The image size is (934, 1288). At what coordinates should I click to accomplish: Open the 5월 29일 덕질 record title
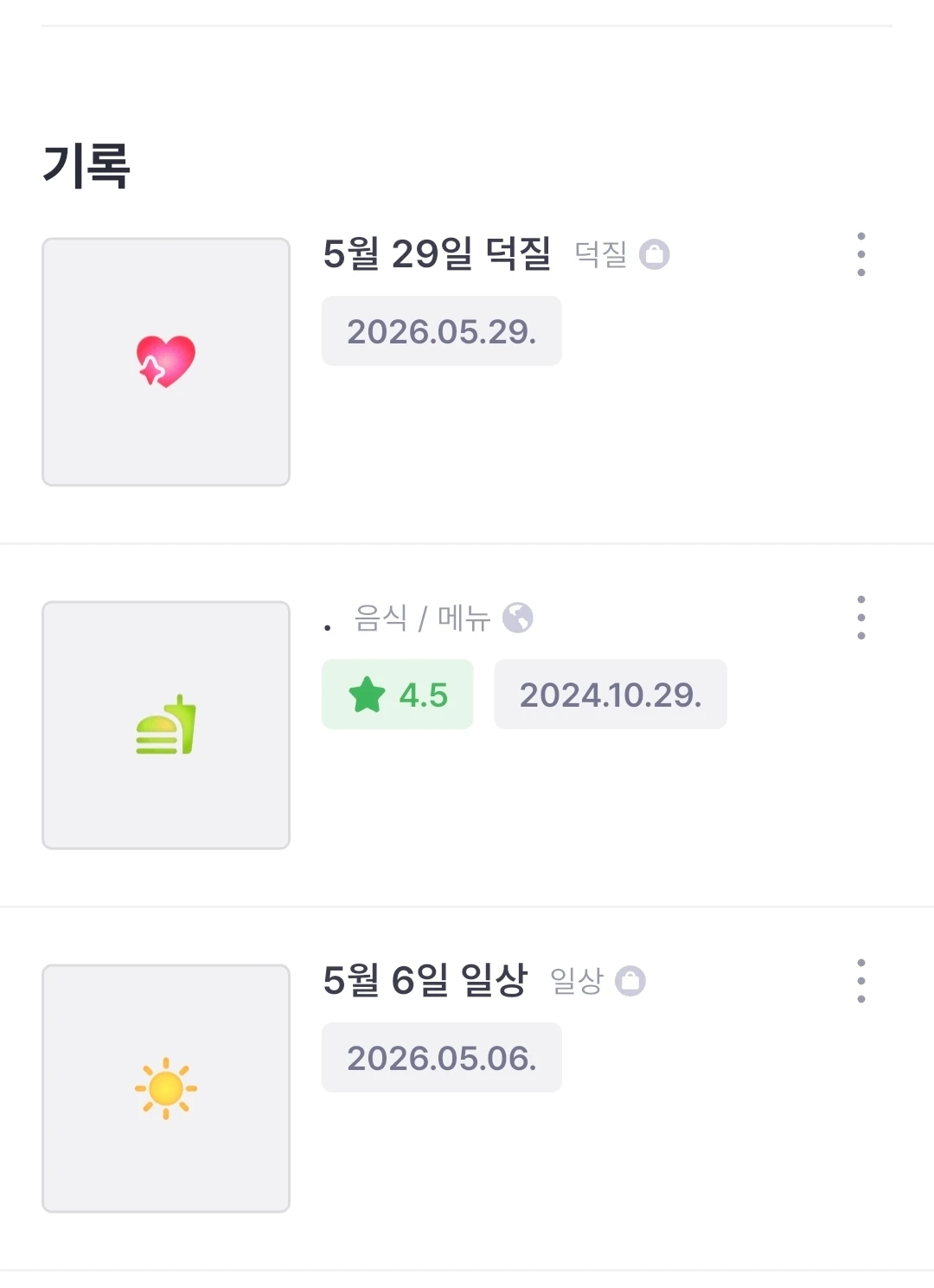pyautogui.click(x=437, y=253)
